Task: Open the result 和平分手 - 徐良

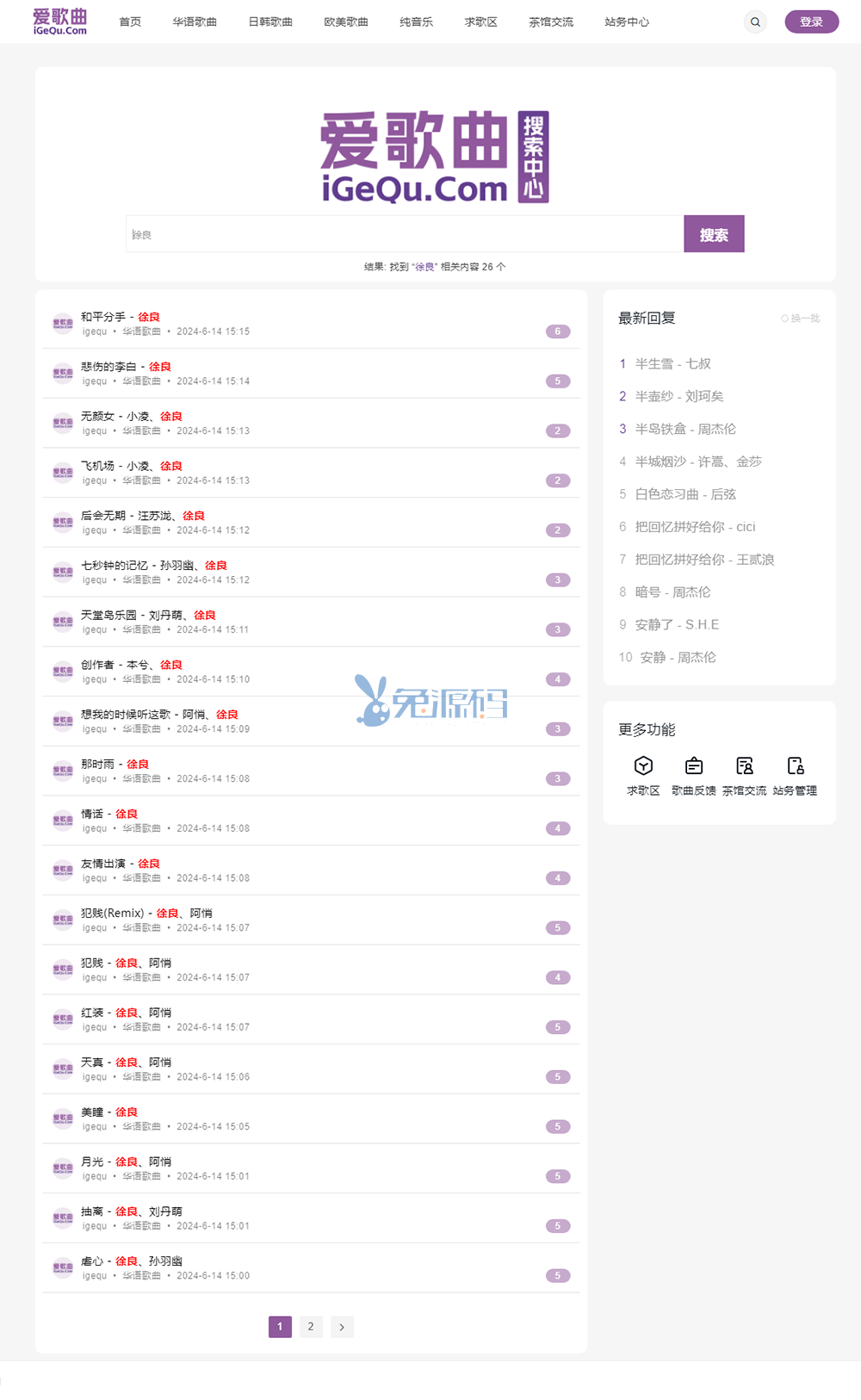Action: pyautogui.click(x=121, y=317)
